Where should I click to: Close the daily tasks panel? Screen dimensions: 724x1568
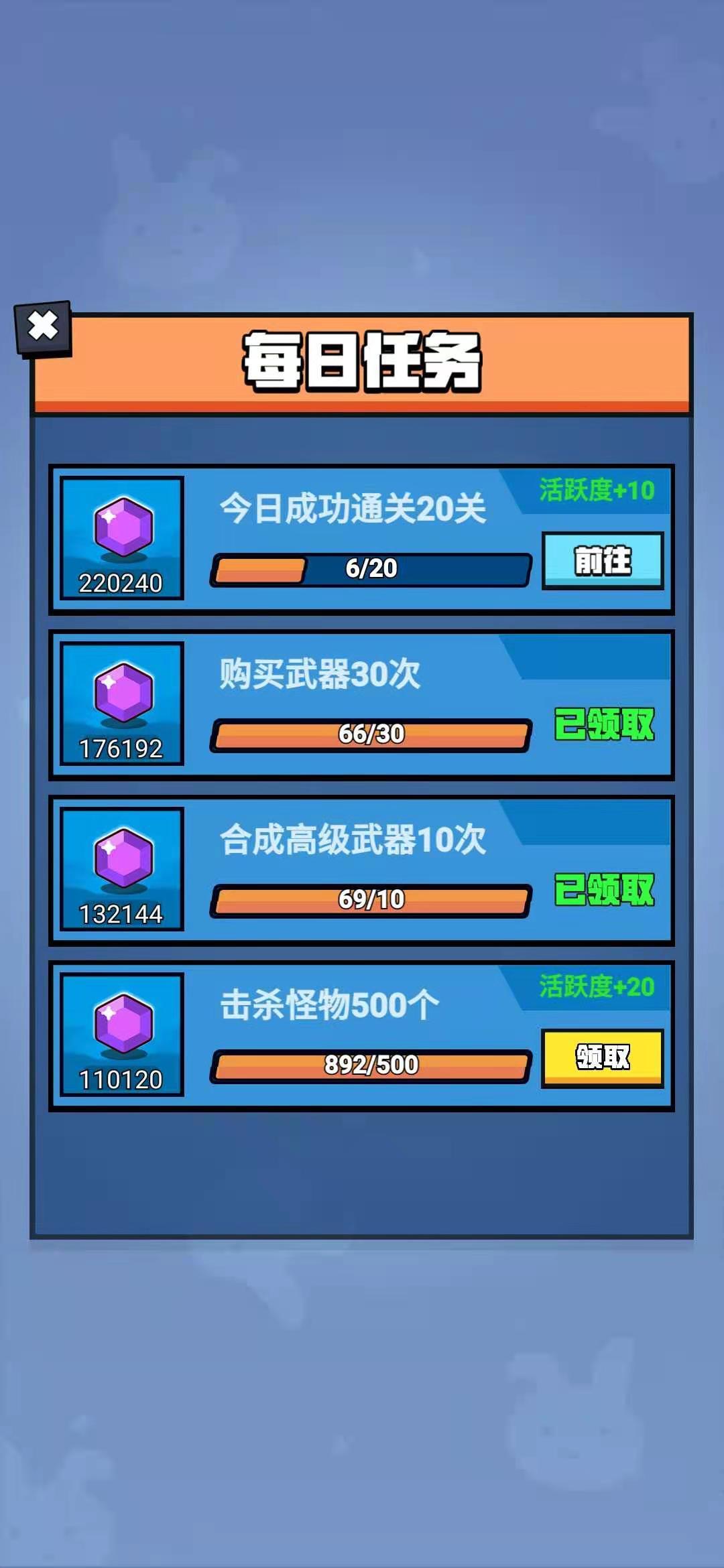43,328
